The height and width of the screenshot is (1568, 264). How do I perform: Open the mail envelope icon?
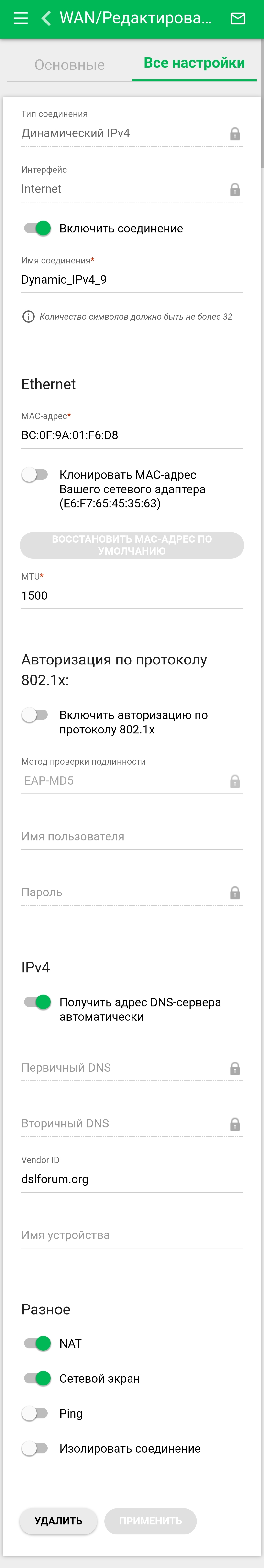click(x=238, y=18)
